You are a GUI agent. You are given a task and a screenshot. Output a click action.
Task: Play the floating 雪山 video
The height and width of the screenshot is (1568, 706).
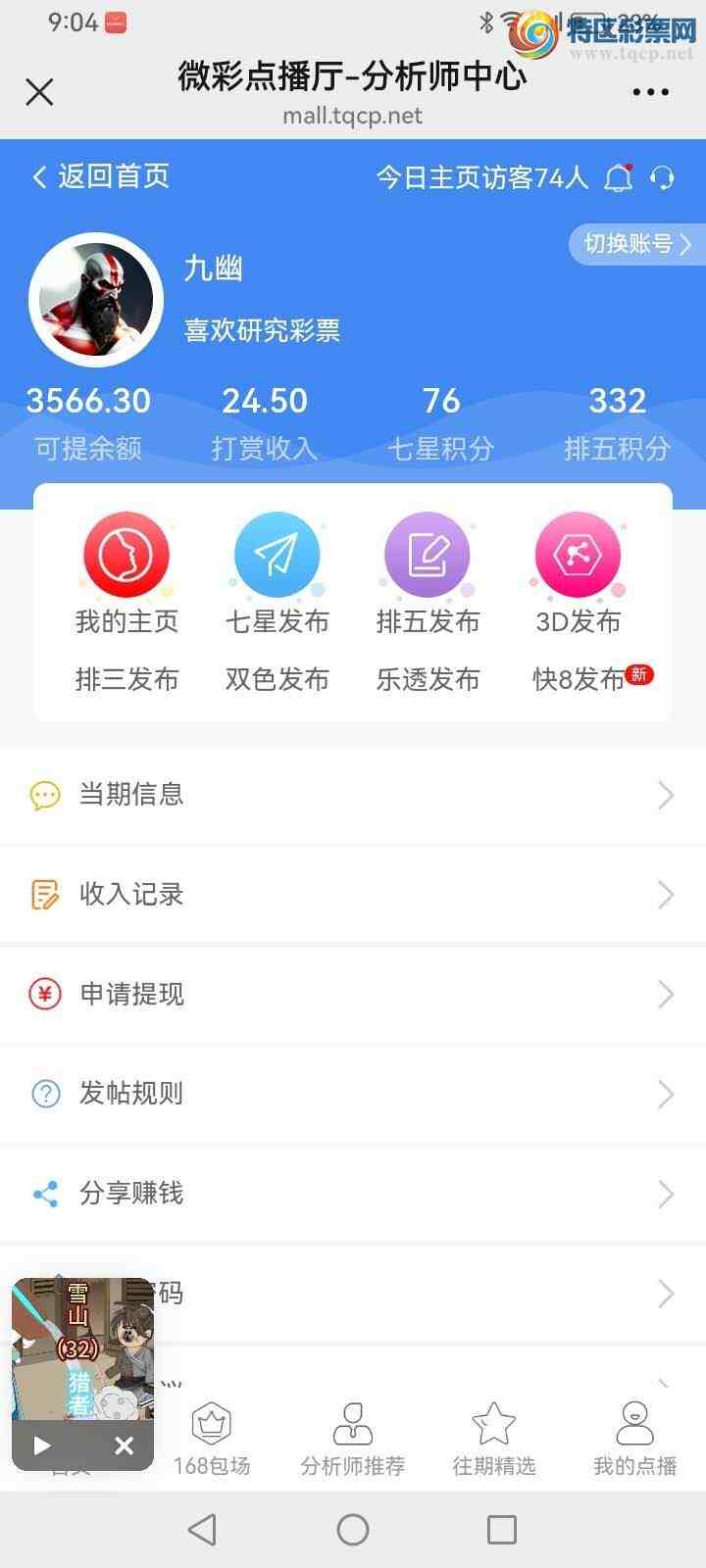(41, 1445)
